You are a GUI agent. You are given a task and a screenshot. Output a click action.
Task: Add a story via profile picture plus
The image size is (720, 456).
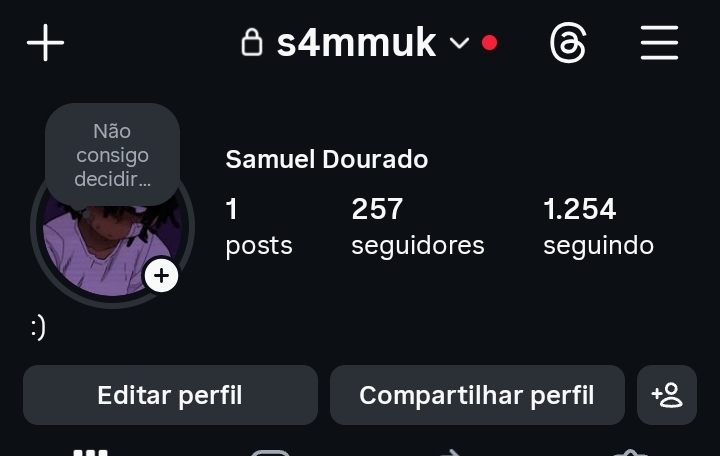click(x=161, y=276)
